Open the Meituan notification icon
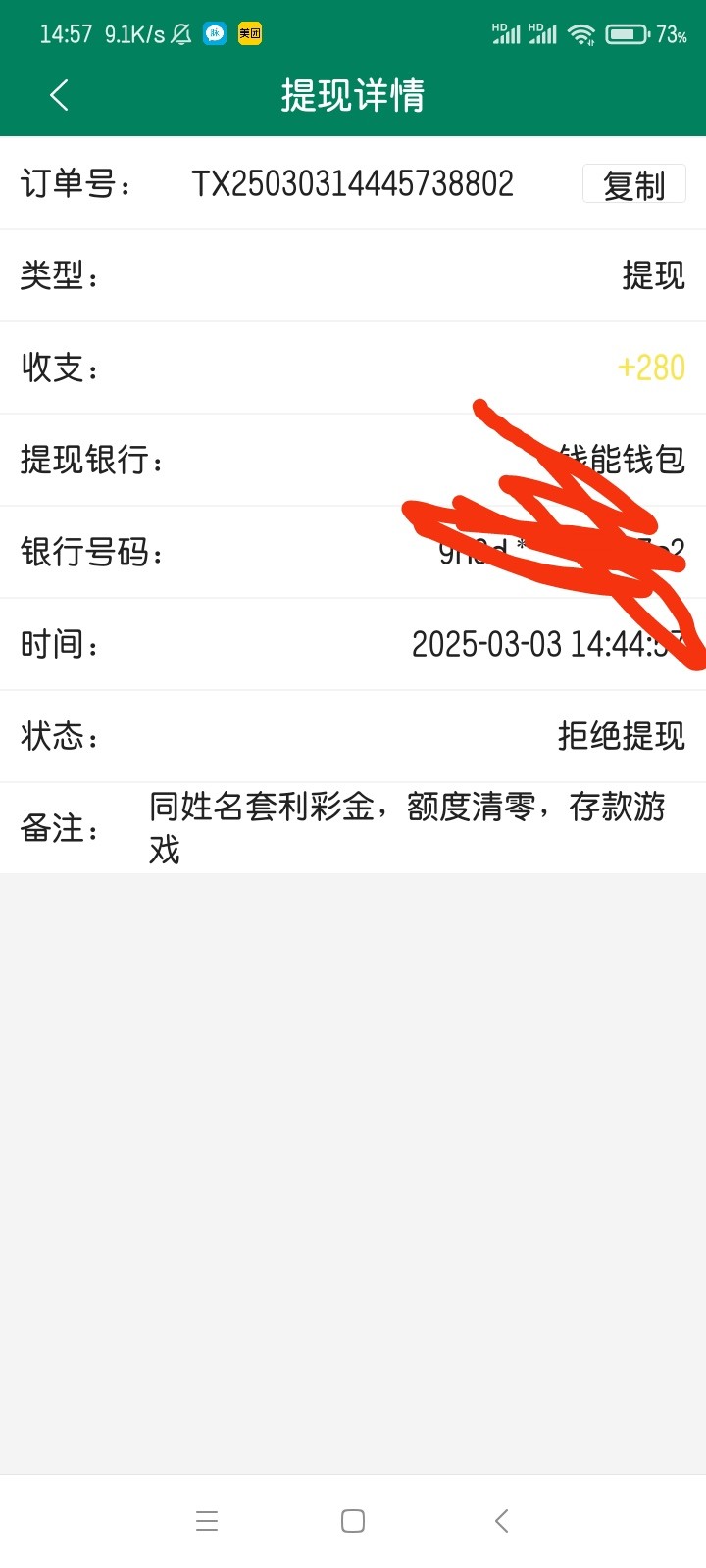 coord(250,32)
